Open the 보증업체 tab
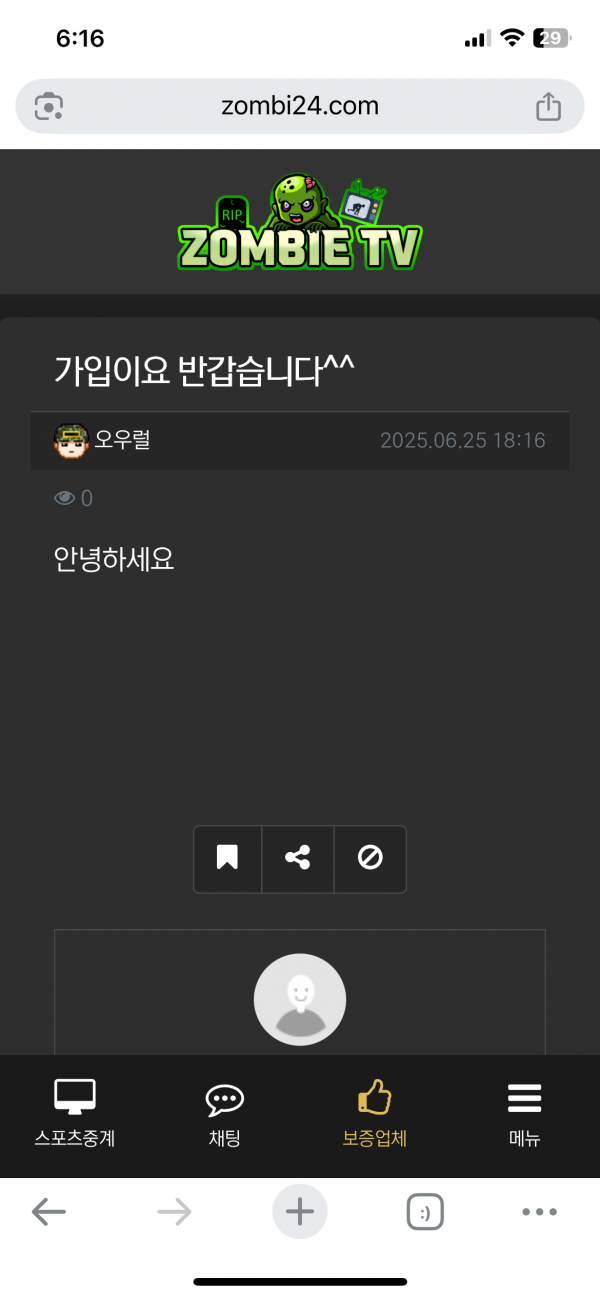The width and height of the screenshot is (600, 1298). [x=375, y=1114]
